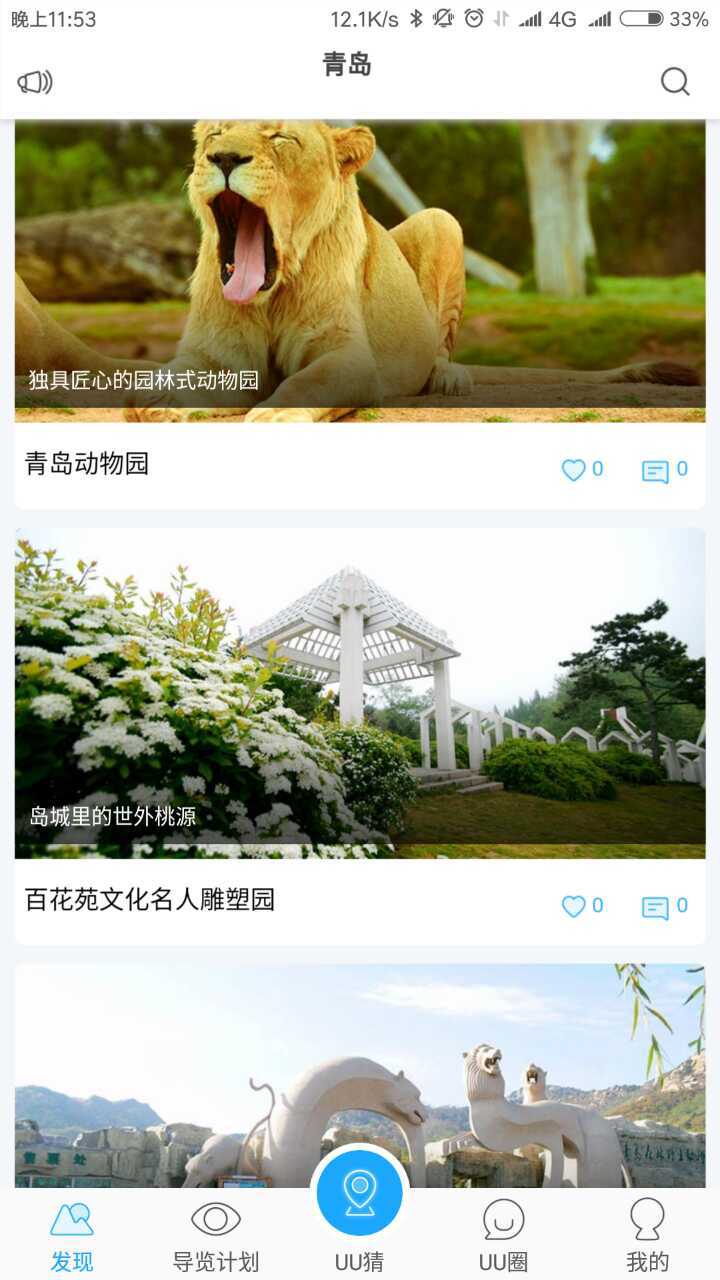The width and height of the screenshot is (720, 1280).
Task: Open comments for 百花苑文化名人雕塑园
Action: [655, 907]
